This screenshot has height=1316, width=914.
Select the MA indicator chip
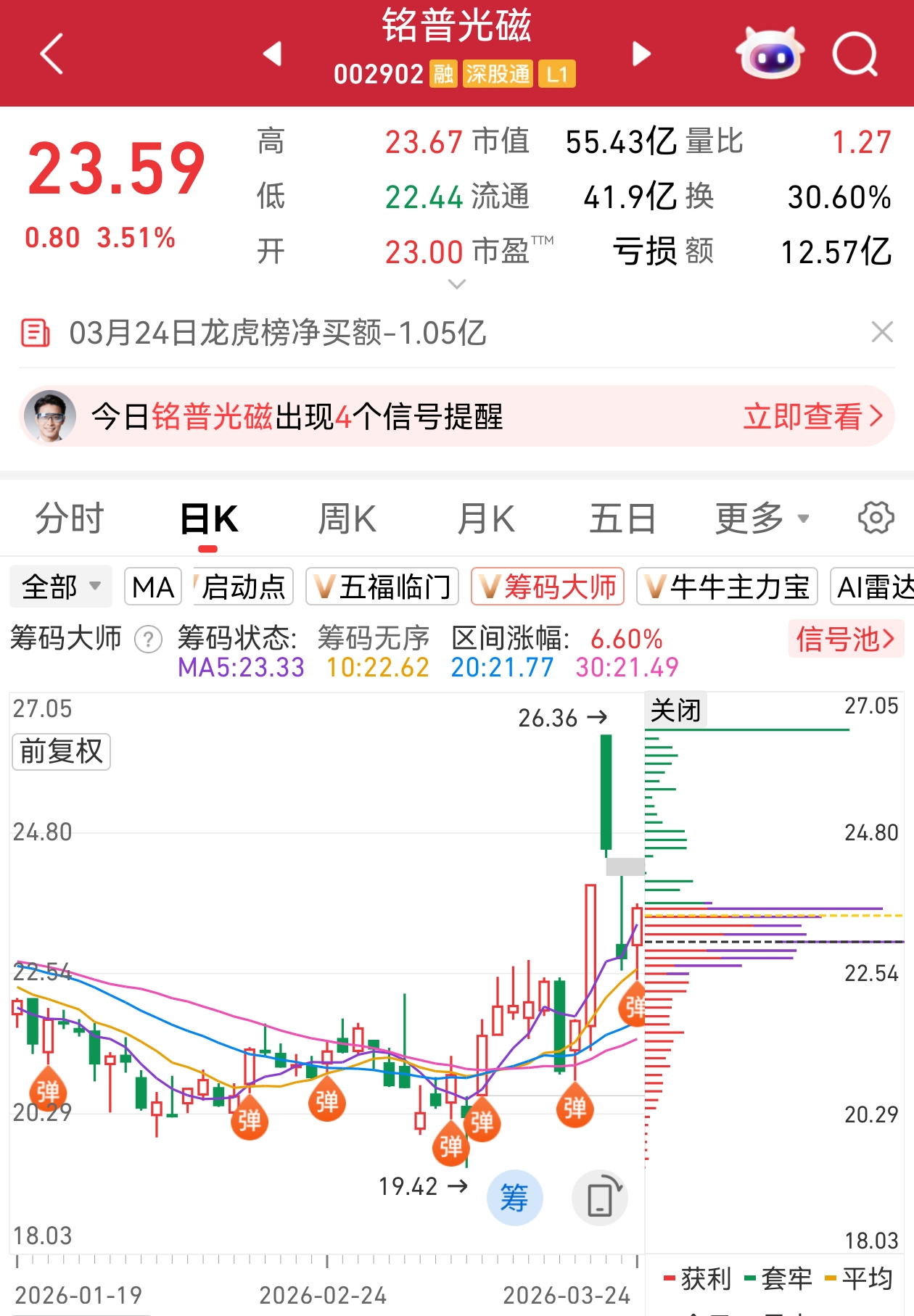coord(153,587)
